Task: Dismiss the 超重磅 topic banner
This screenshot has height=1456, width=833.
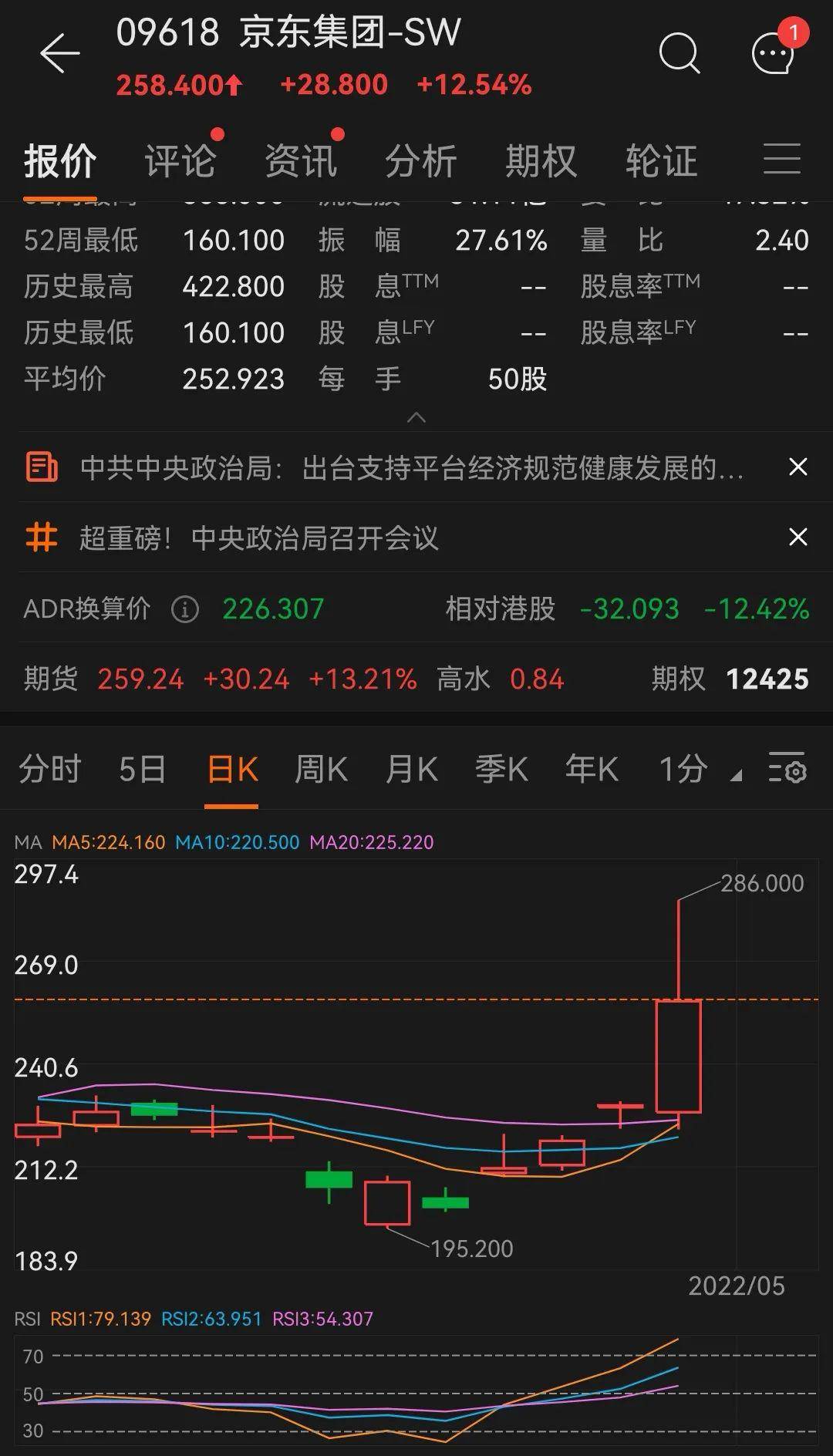Action: (798, 537)
